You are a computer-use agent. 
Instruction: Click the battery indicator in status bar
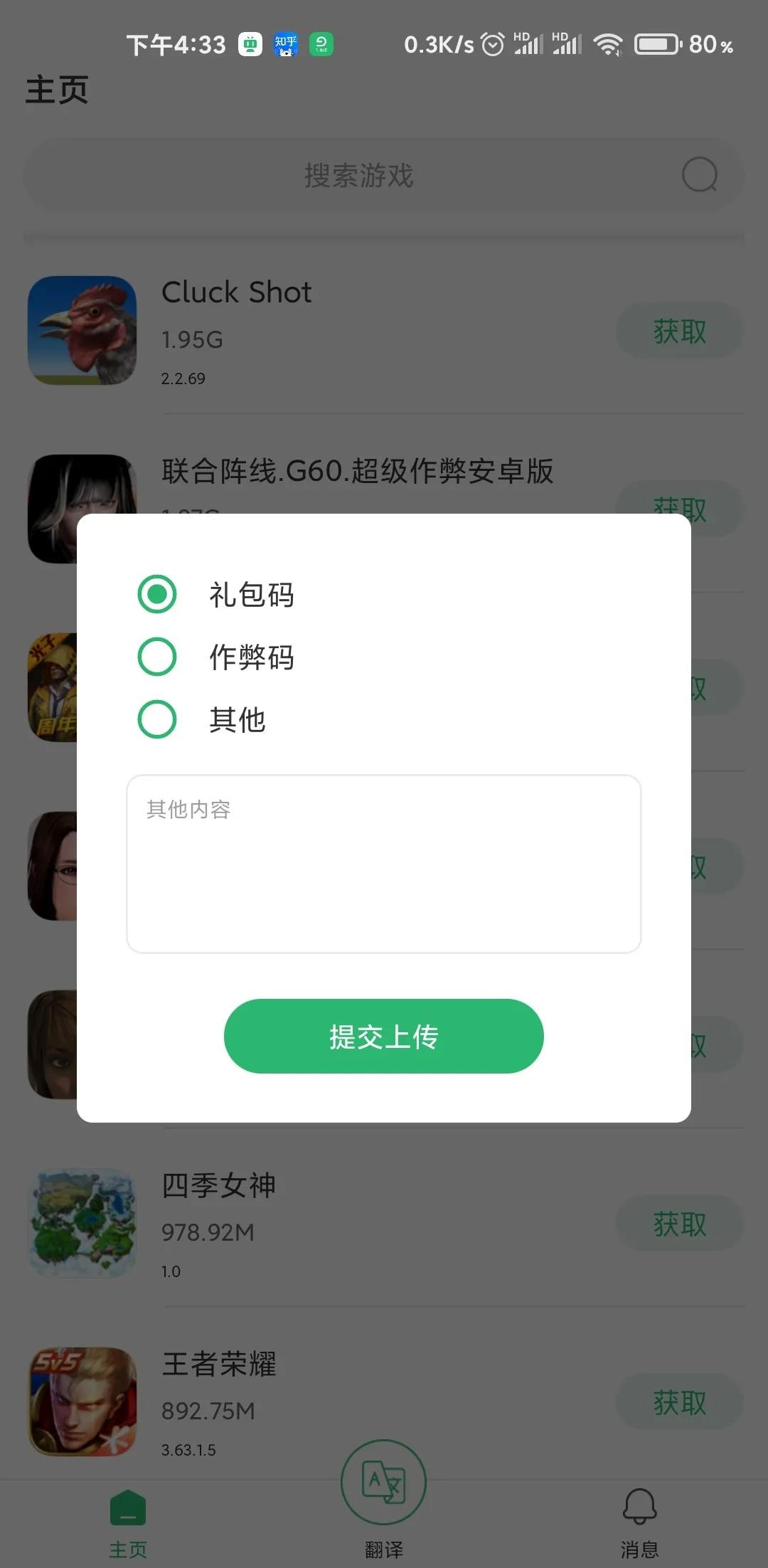point(658,44)
